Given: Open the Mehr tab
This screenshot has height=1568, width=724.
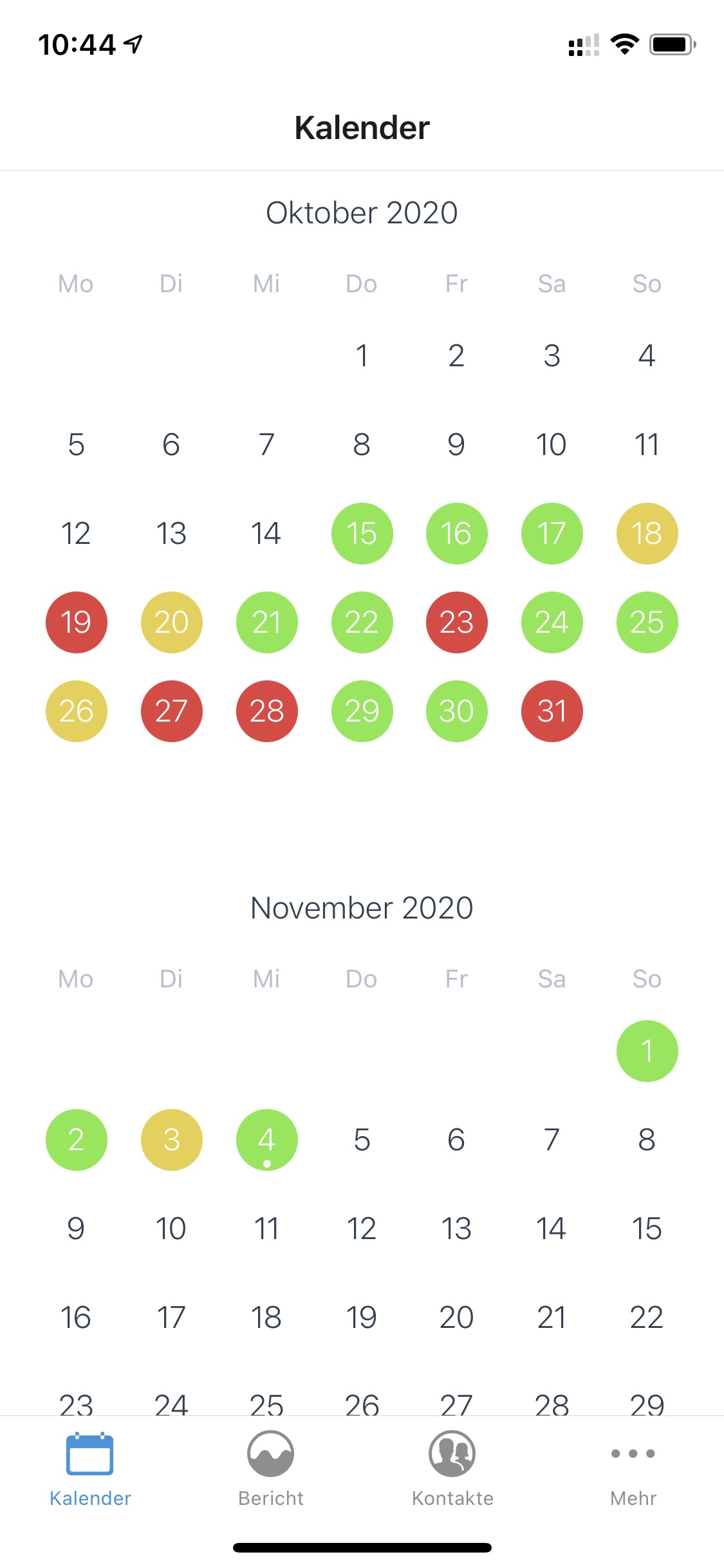Looking at the screenshot, I should (633, 1469).
